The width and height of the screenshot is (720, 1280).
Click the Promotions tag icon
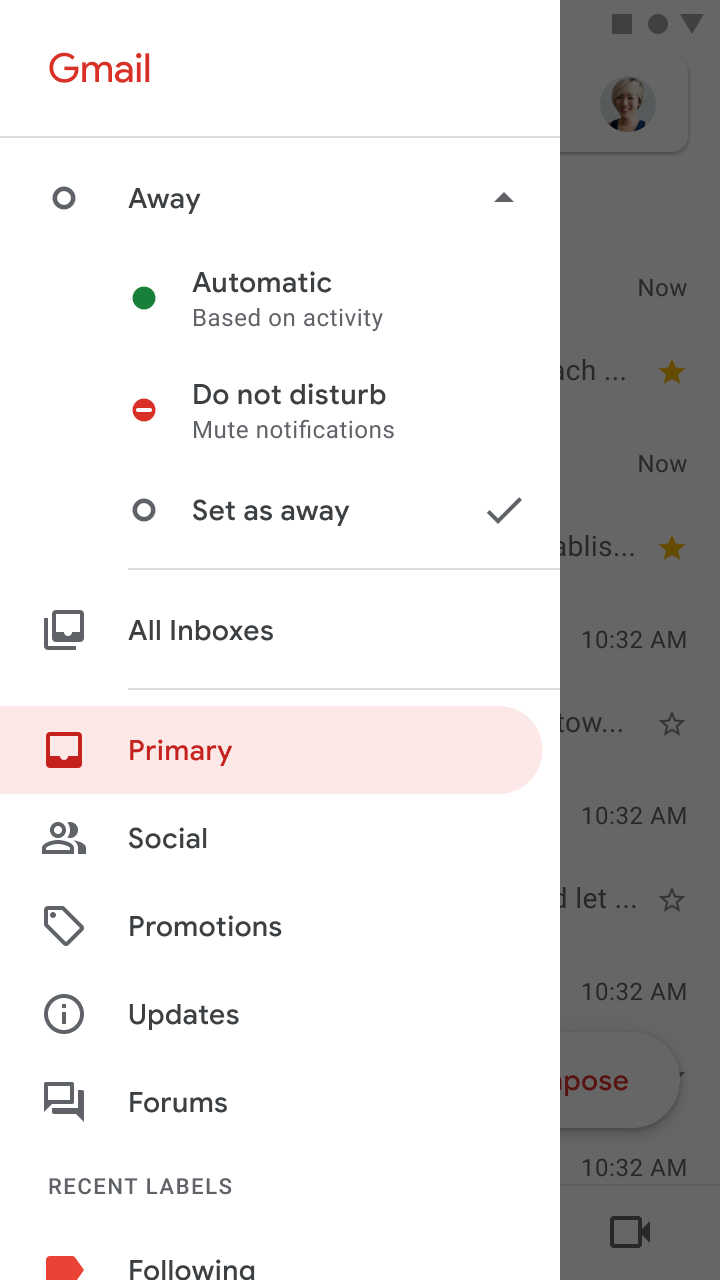64,926
